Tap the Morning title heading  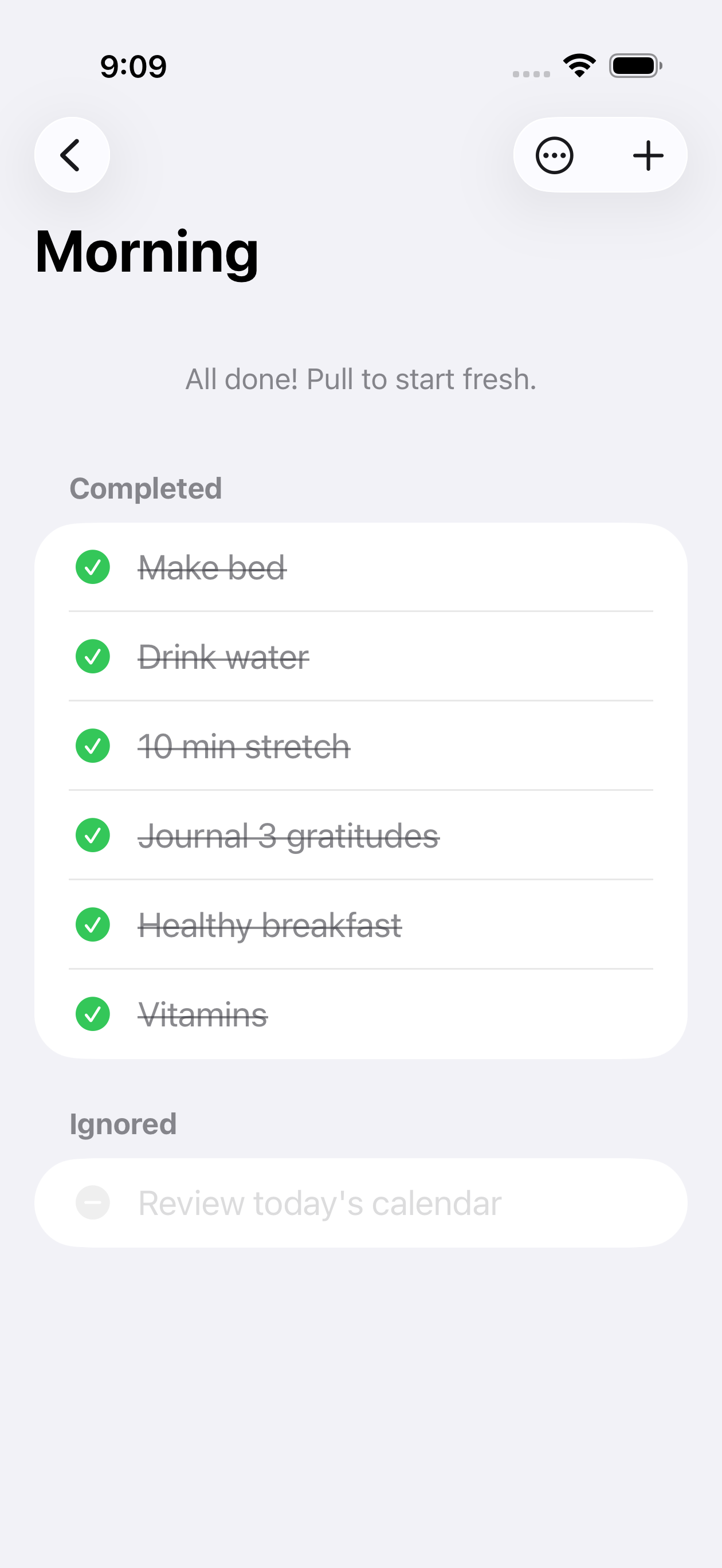pos(147,252)
